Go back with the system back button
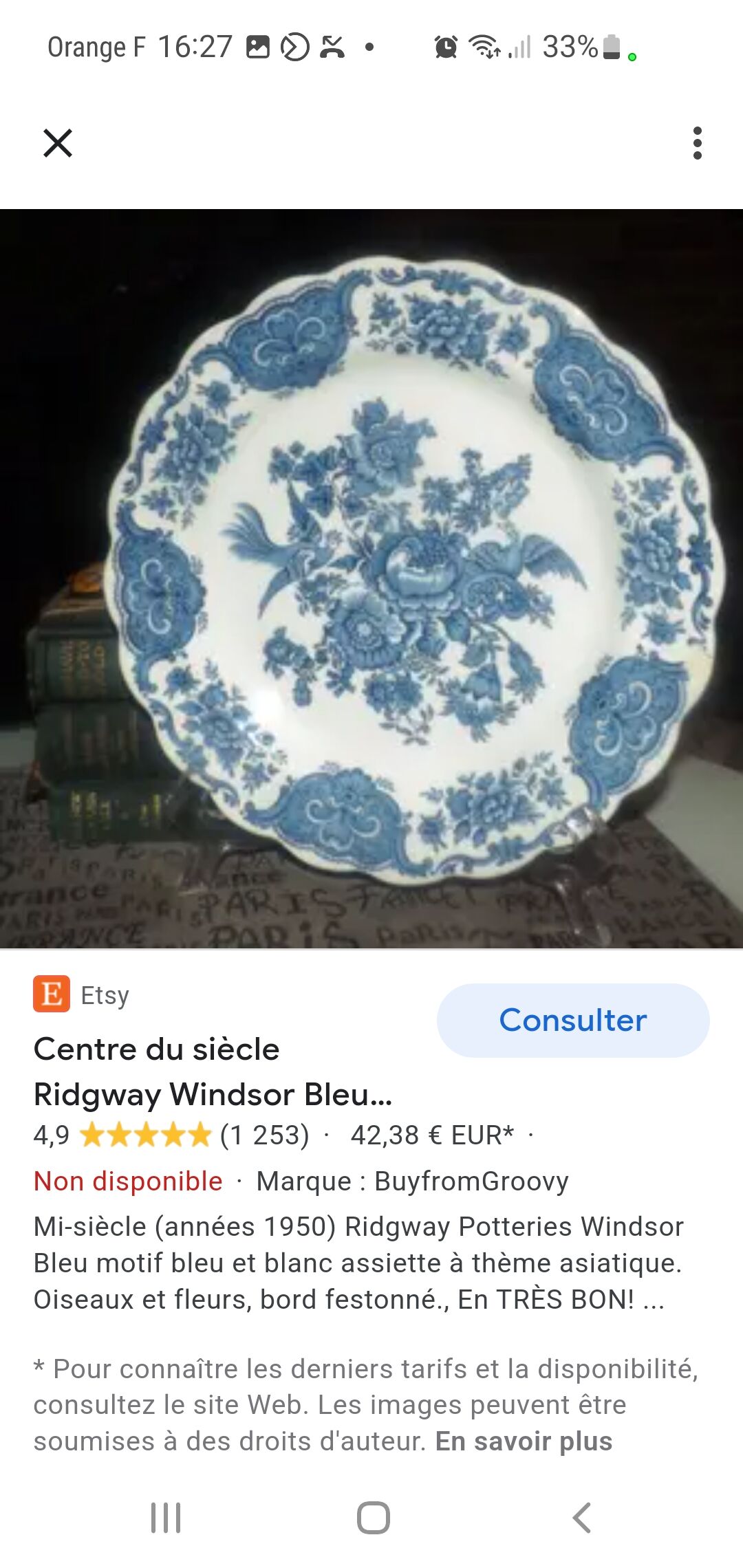The image size is (743, 1568). [x=582, y=1517]
